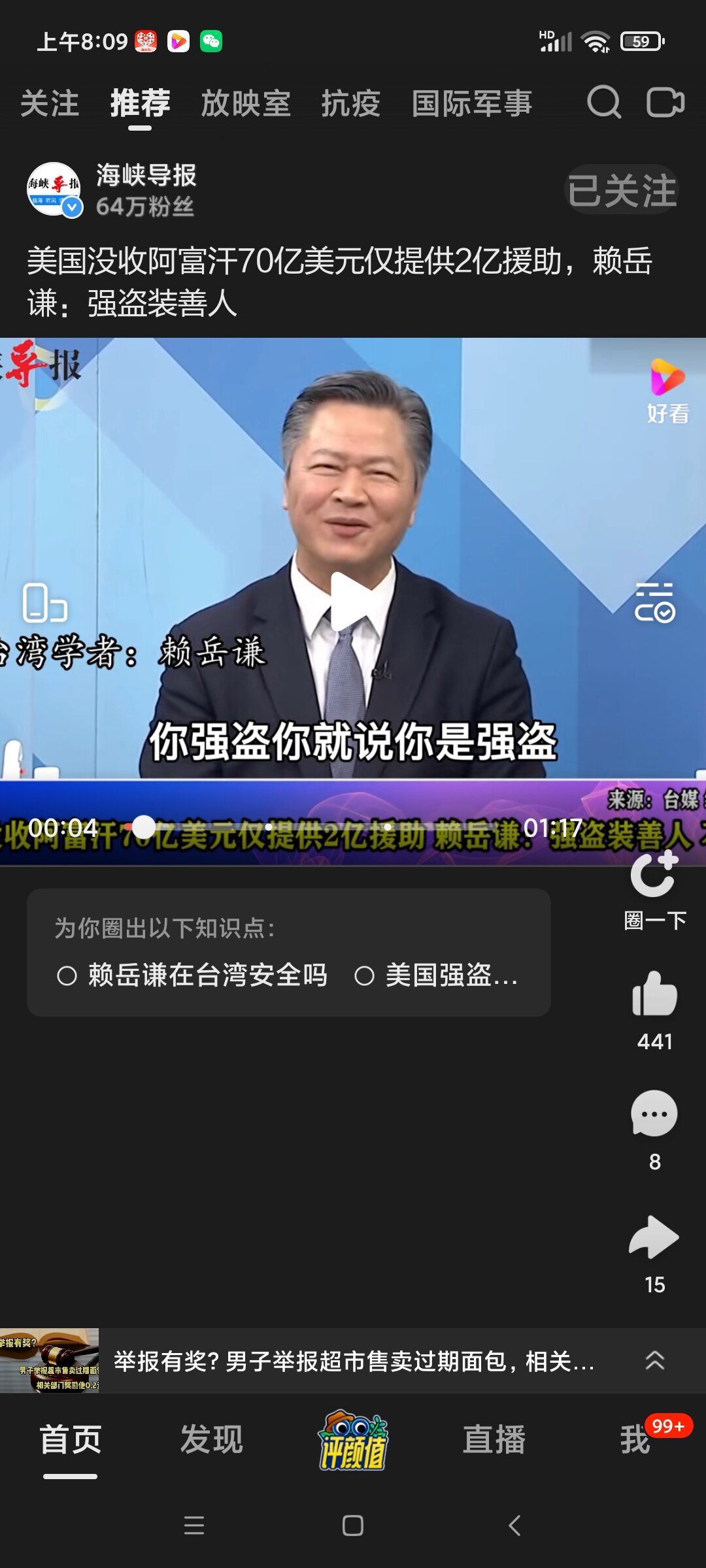706x1568 pixels.
Task: Tap the 圈一下 button
Action: click(654, 890)
